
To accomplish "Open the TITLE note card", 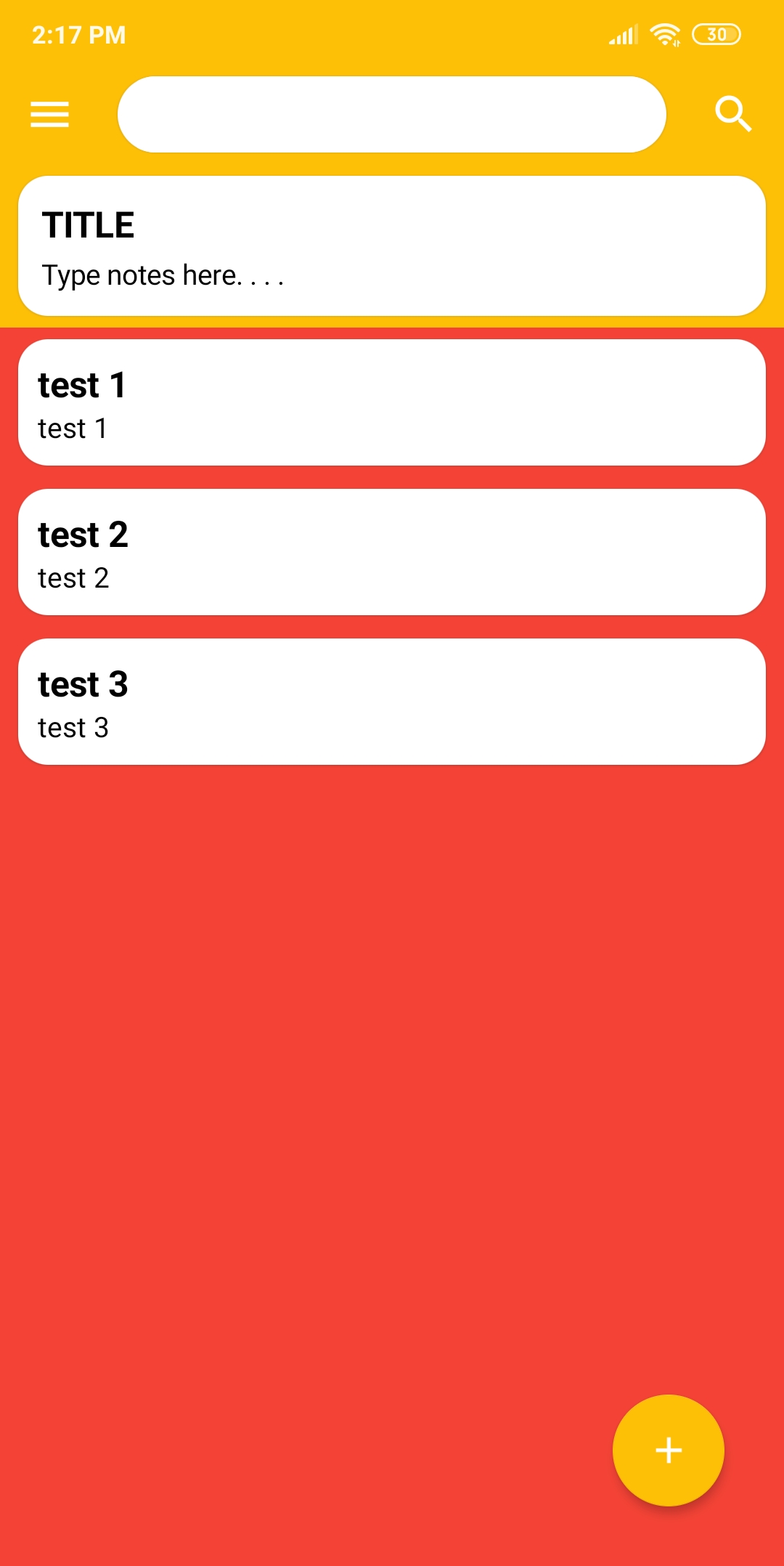I will [x=392, y=246].
